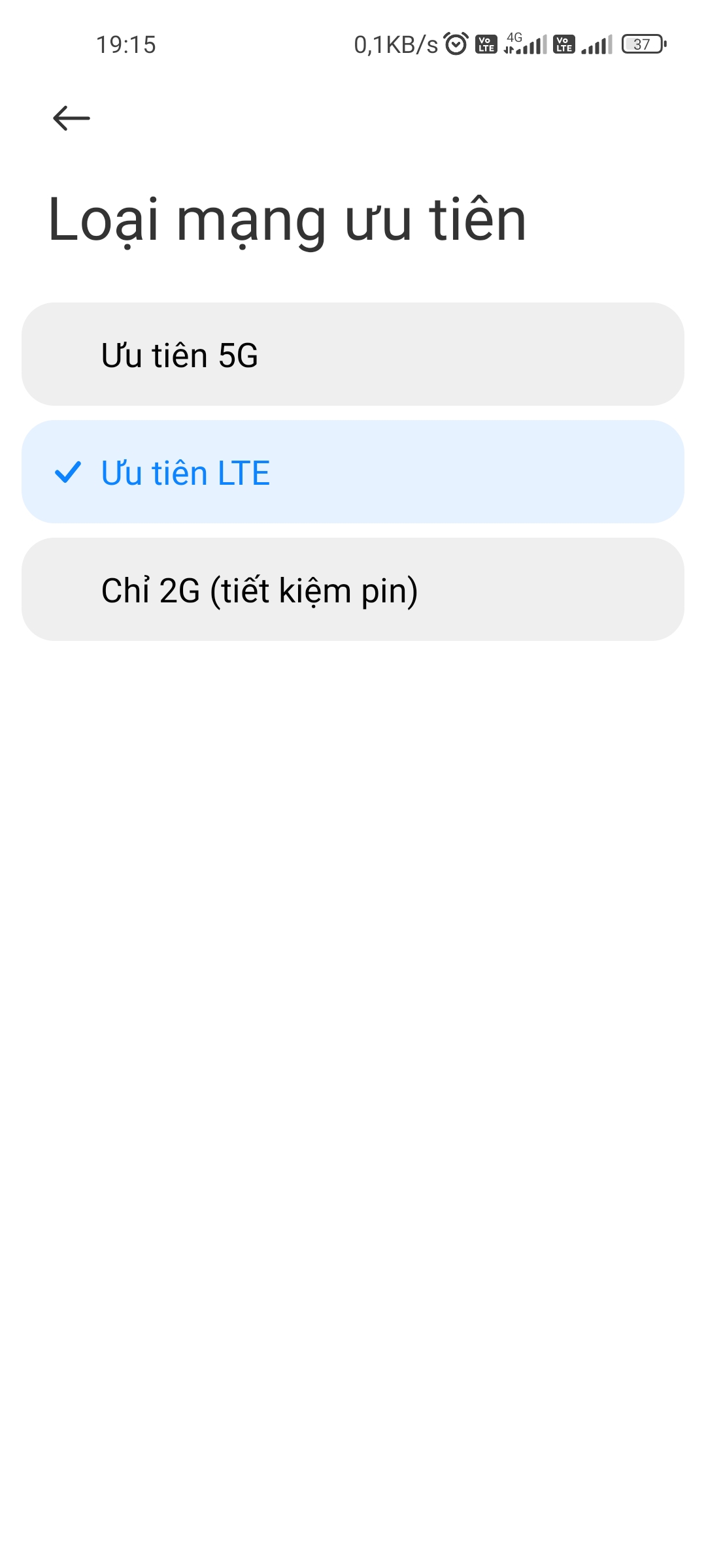Select the Ưu tiên 5G option
The height and width of the screenshot is (1568, 706).
(353, 354)
